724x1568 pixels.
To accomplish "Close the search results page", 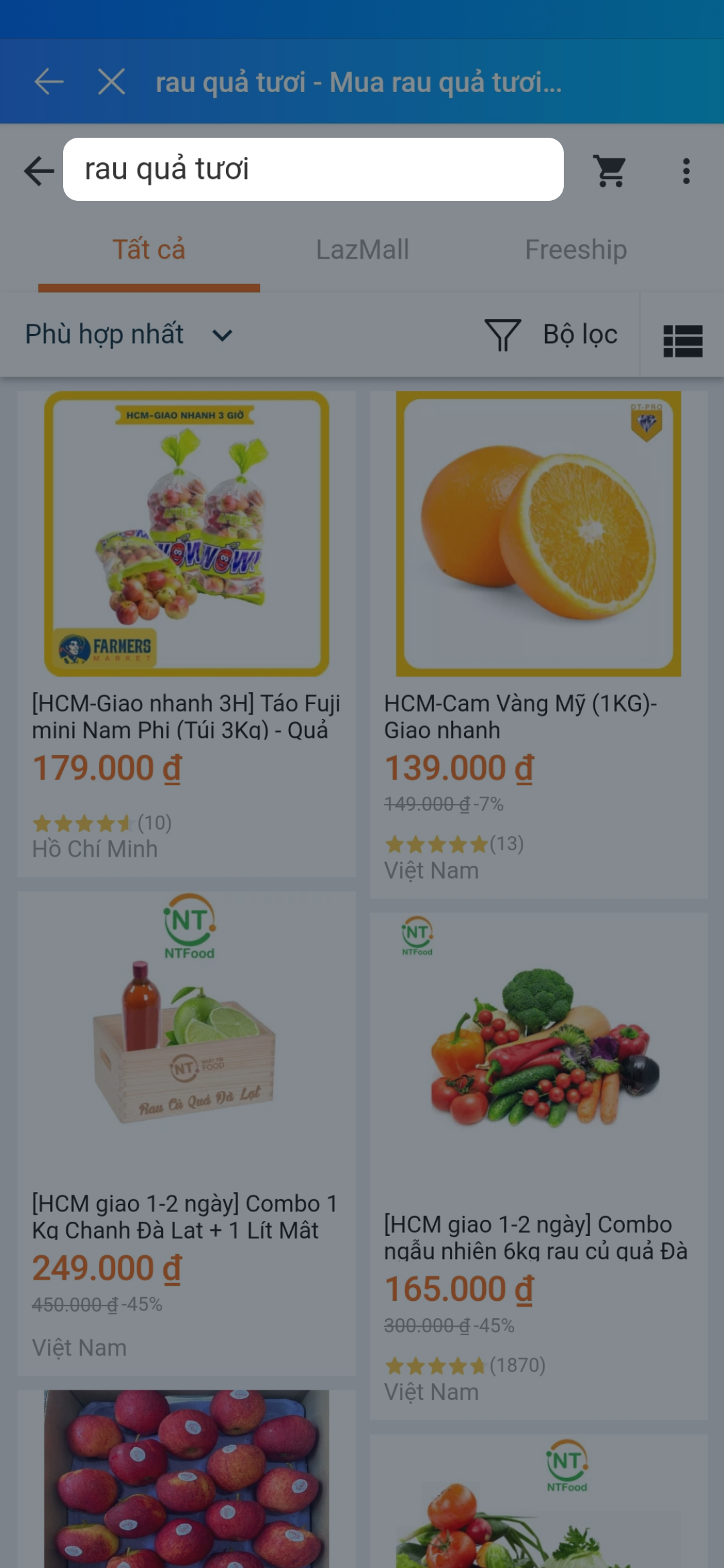I will (x=111, y=82).
